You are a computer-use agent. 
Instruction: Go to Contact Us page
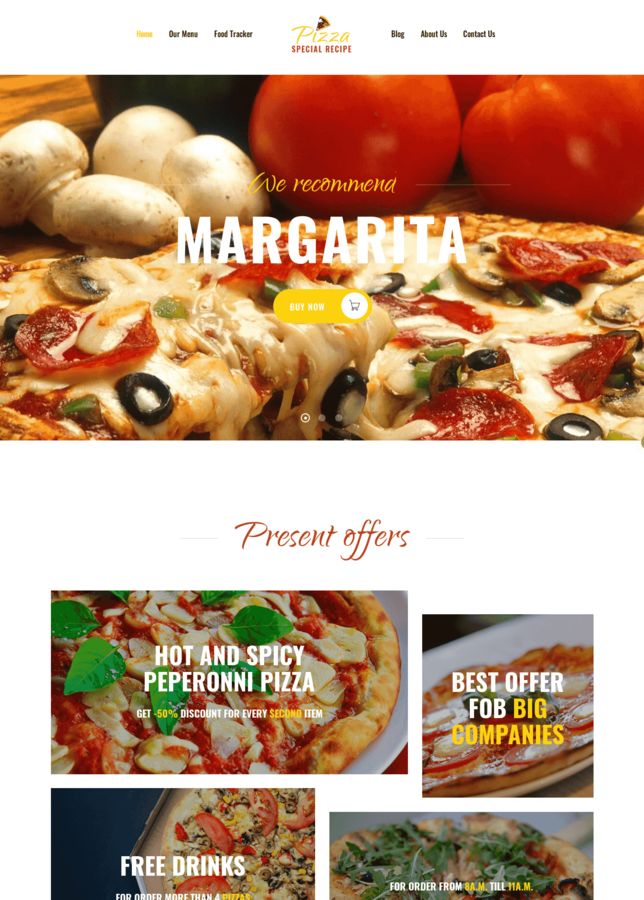coord(479,34)
